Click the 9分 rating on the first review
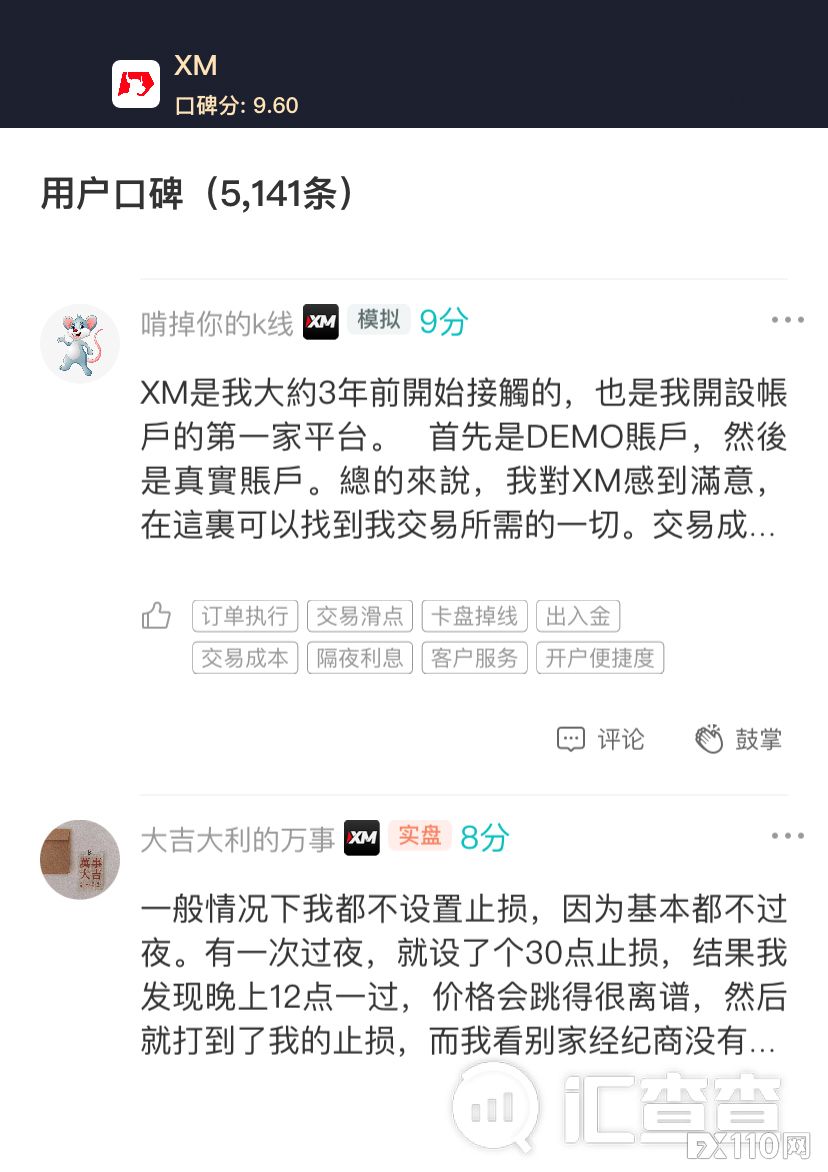 tap(443, 322)
